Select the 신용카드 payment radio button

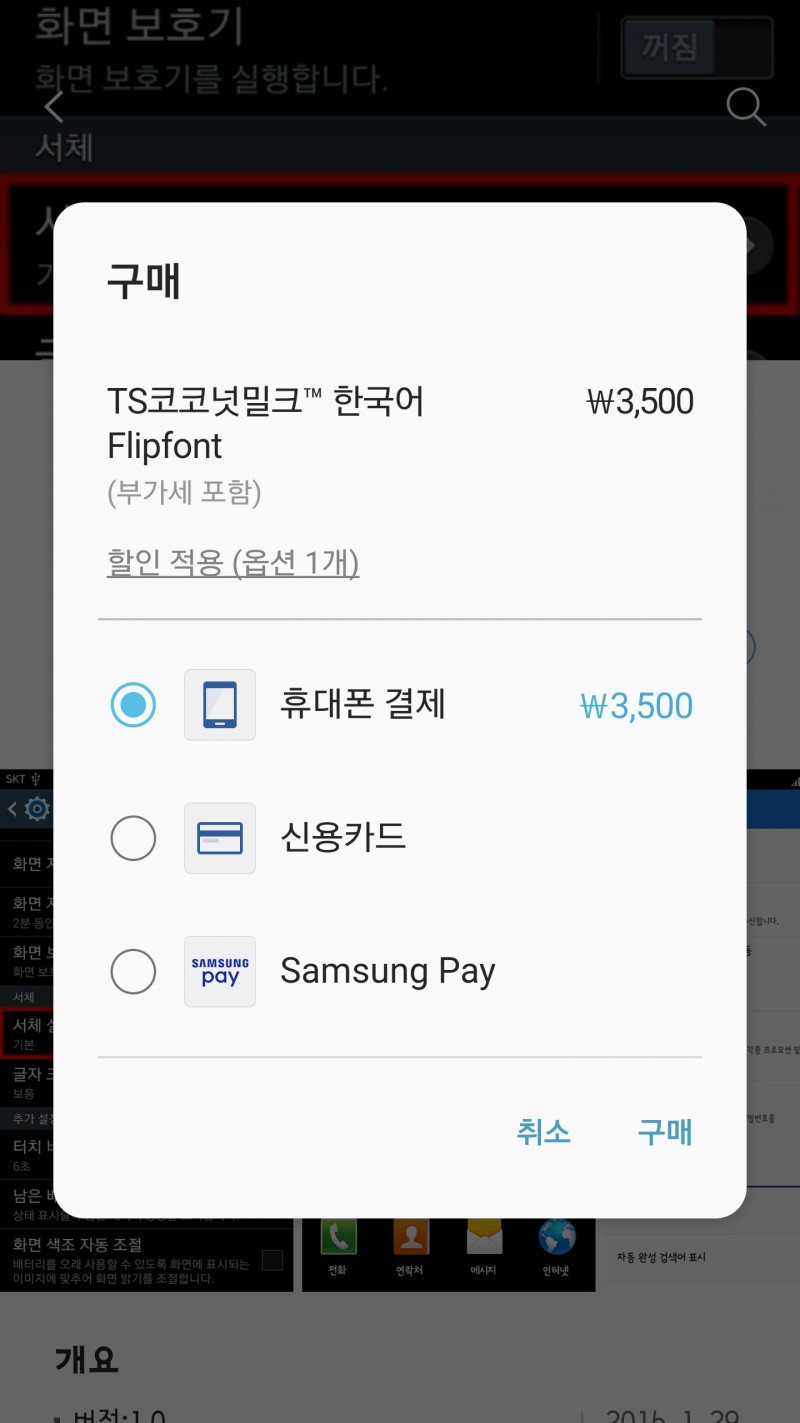pos(133,838)
